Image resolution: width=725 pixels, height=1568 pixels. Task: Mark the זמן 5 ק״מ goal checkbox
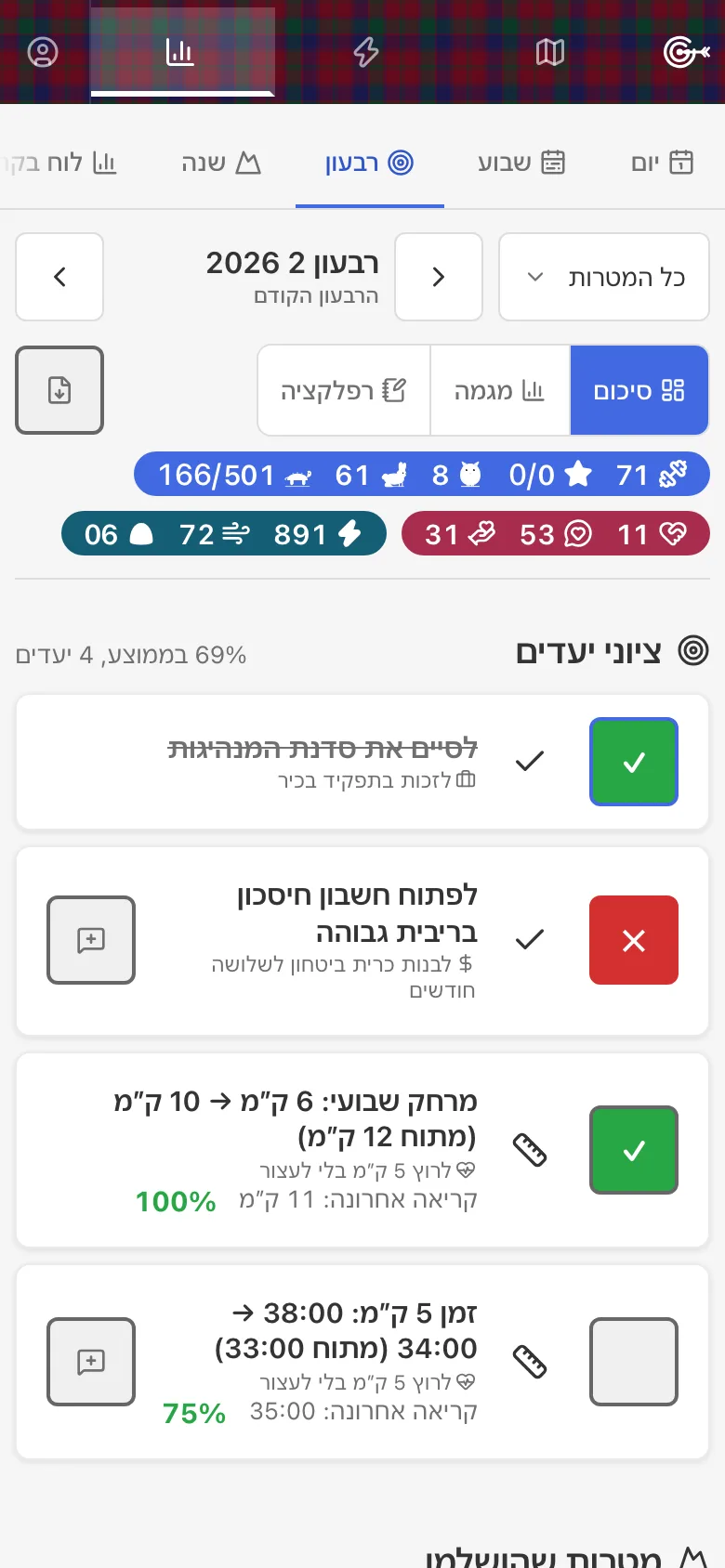(634, 1362)
